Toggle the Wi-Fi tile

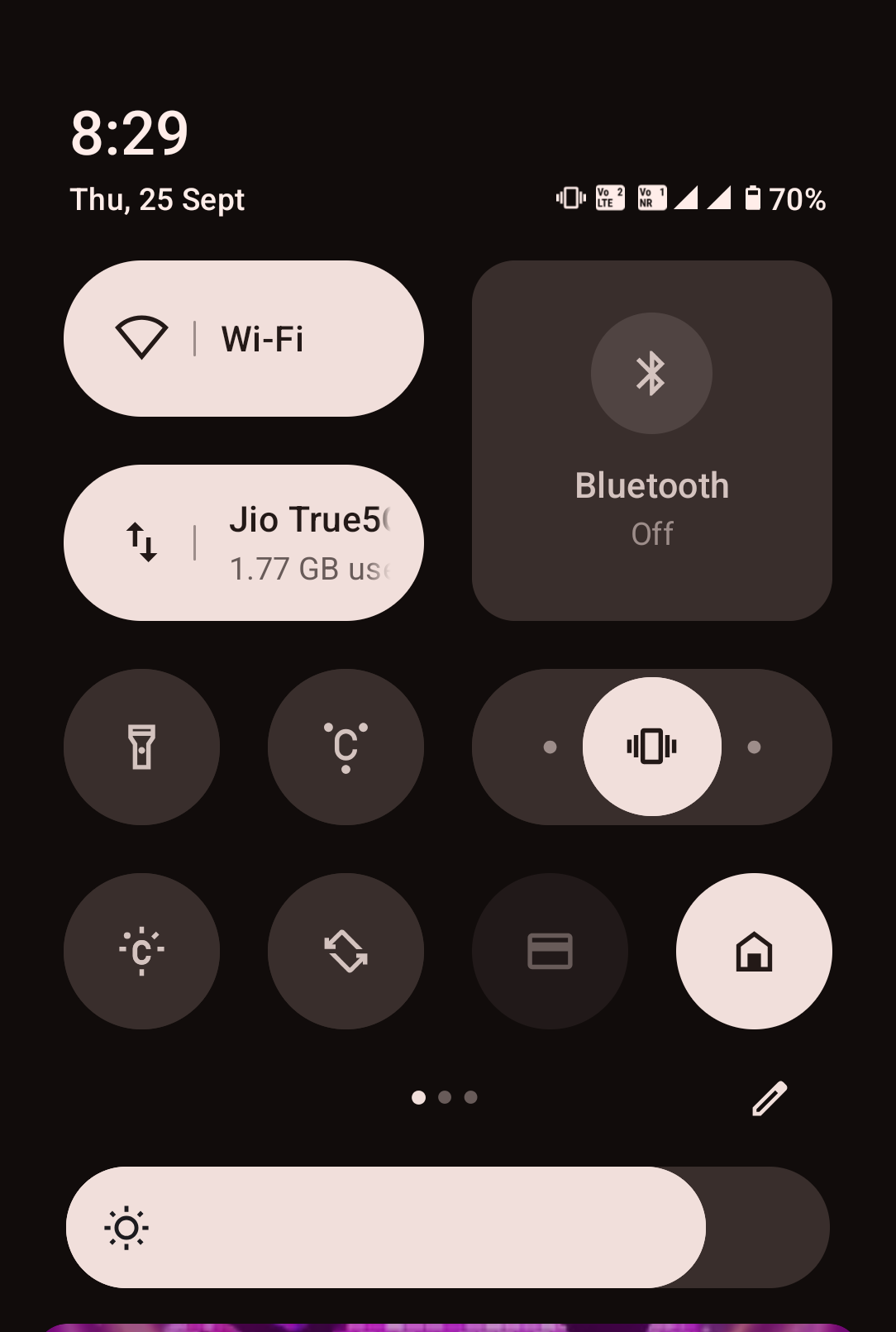click(x=244, y=339)
